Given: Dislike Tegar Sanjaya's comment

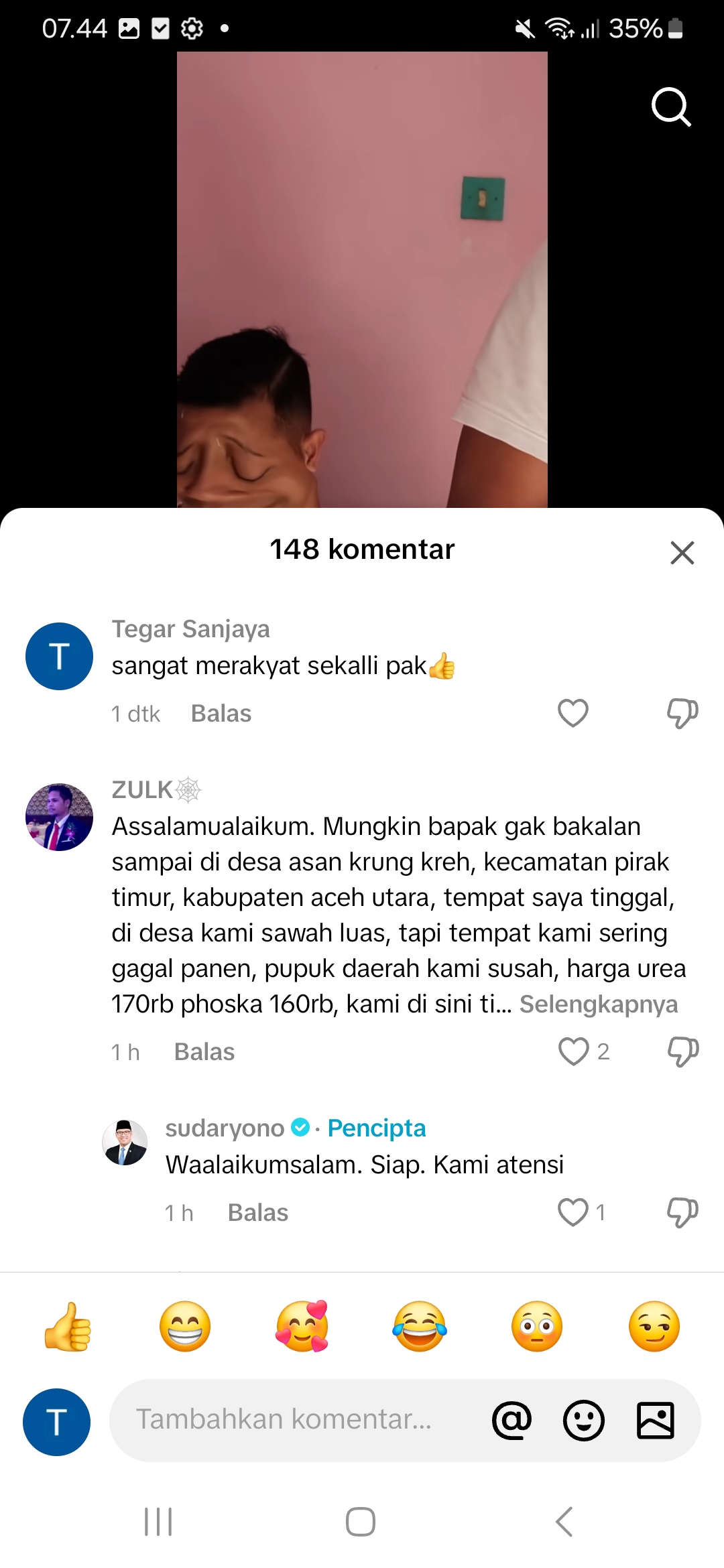Looking at the screenshot, I should pos(682,713).
